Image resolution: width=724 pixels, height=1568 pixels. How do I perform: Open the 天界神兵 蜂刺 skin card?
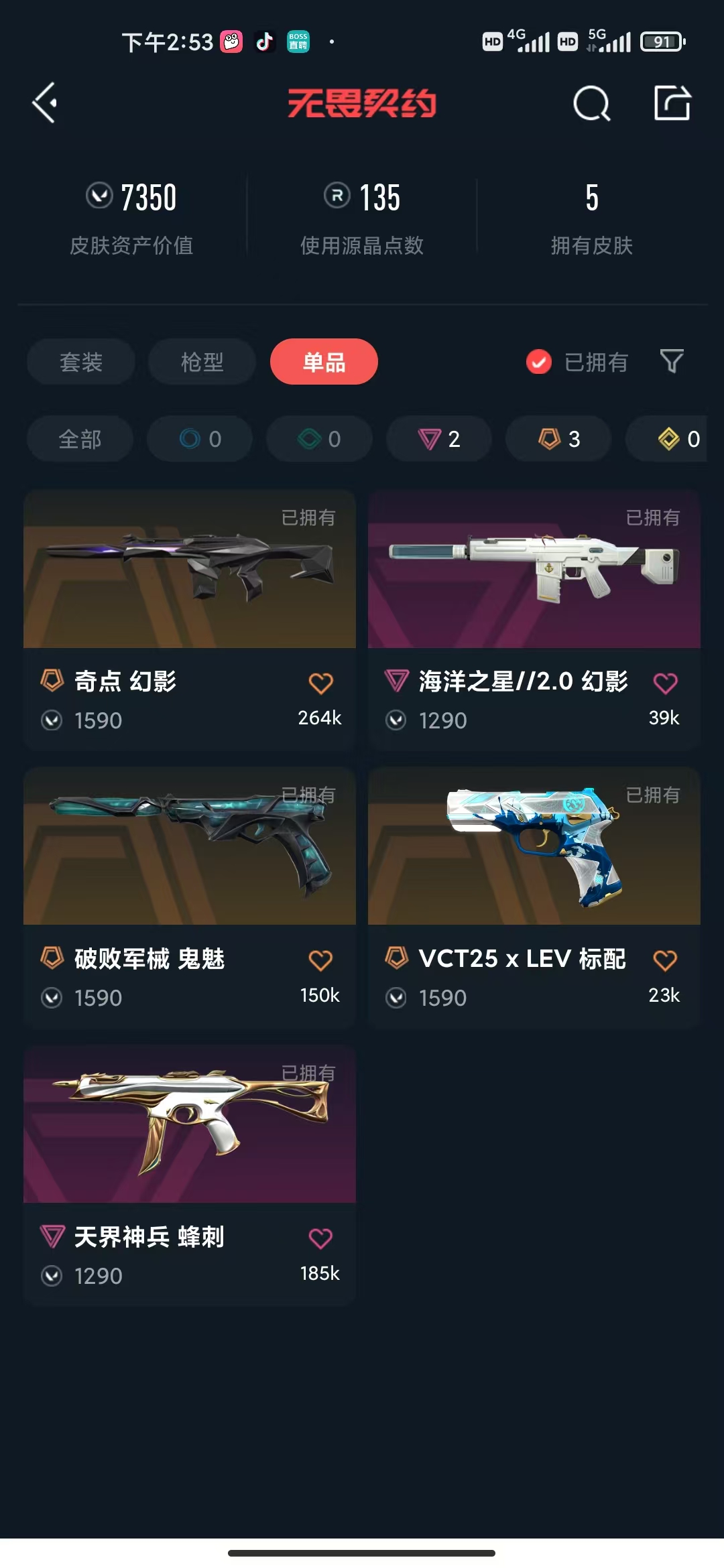tap(190, 1176)
